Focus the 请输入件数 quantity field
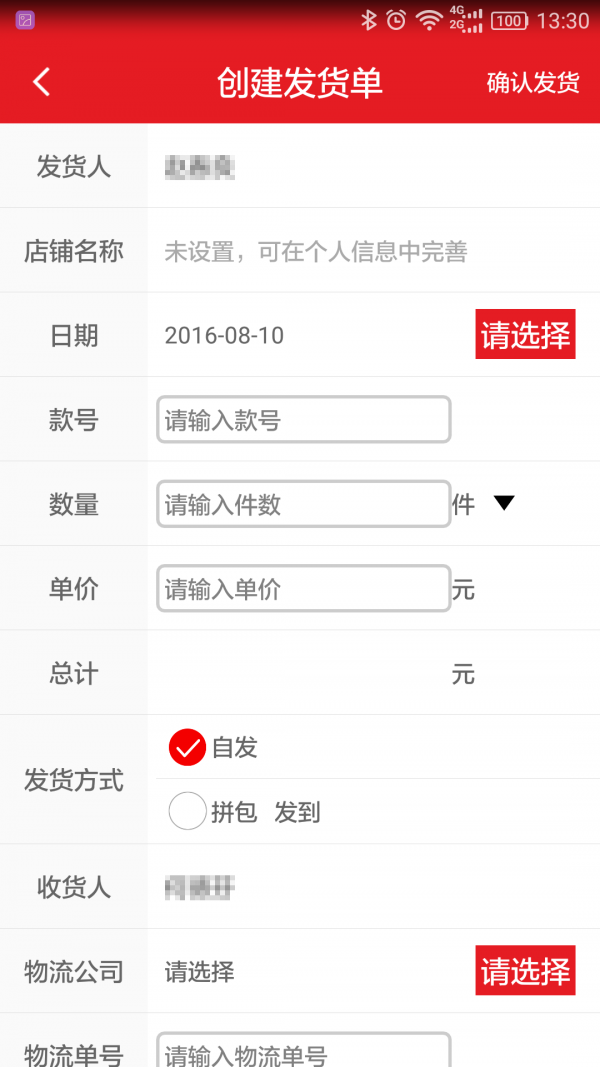600x1067 pixels. point(303,505)
